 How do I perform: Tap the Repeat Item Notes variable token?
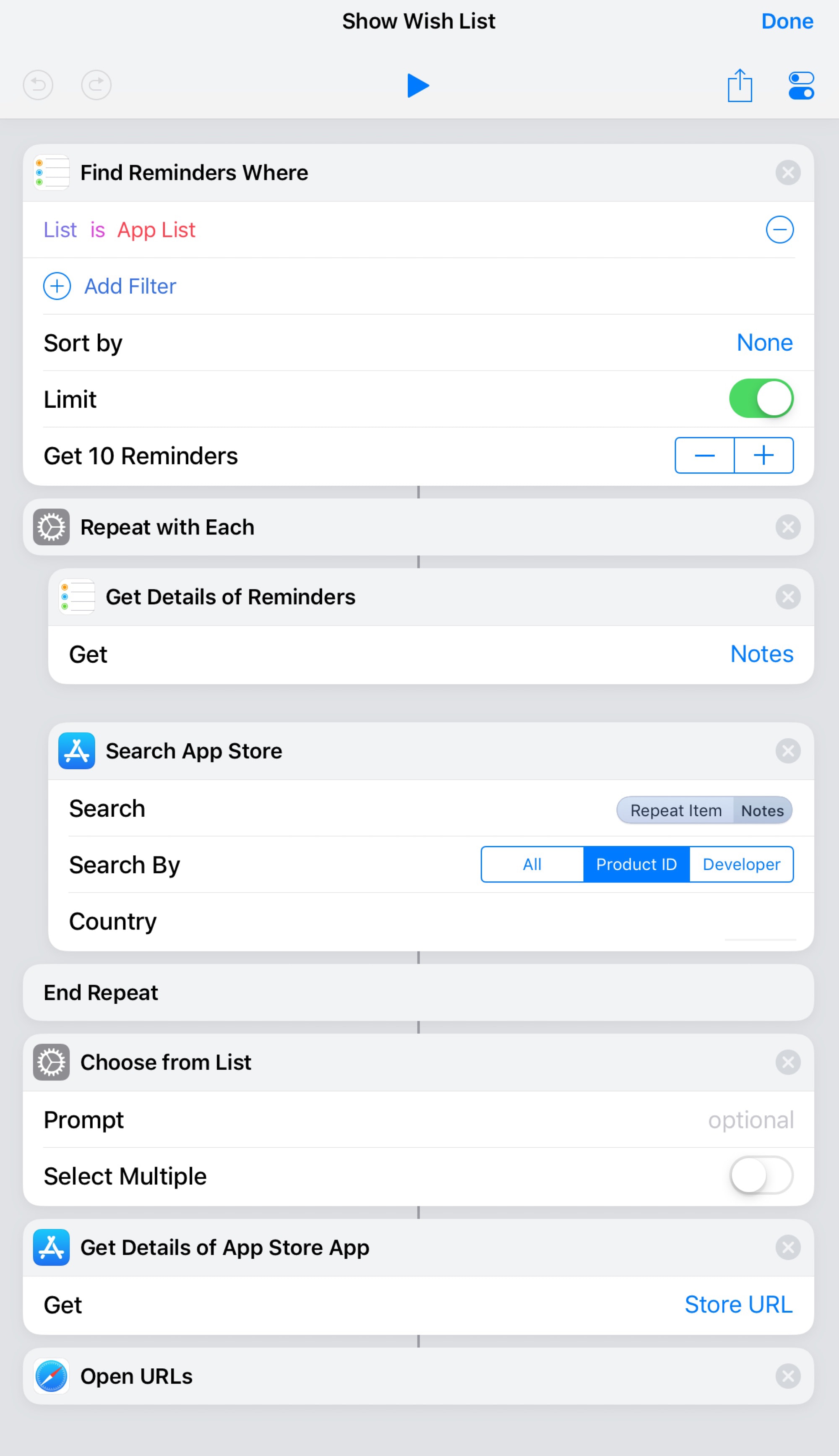pyautogui.click(x=704, y=811)
